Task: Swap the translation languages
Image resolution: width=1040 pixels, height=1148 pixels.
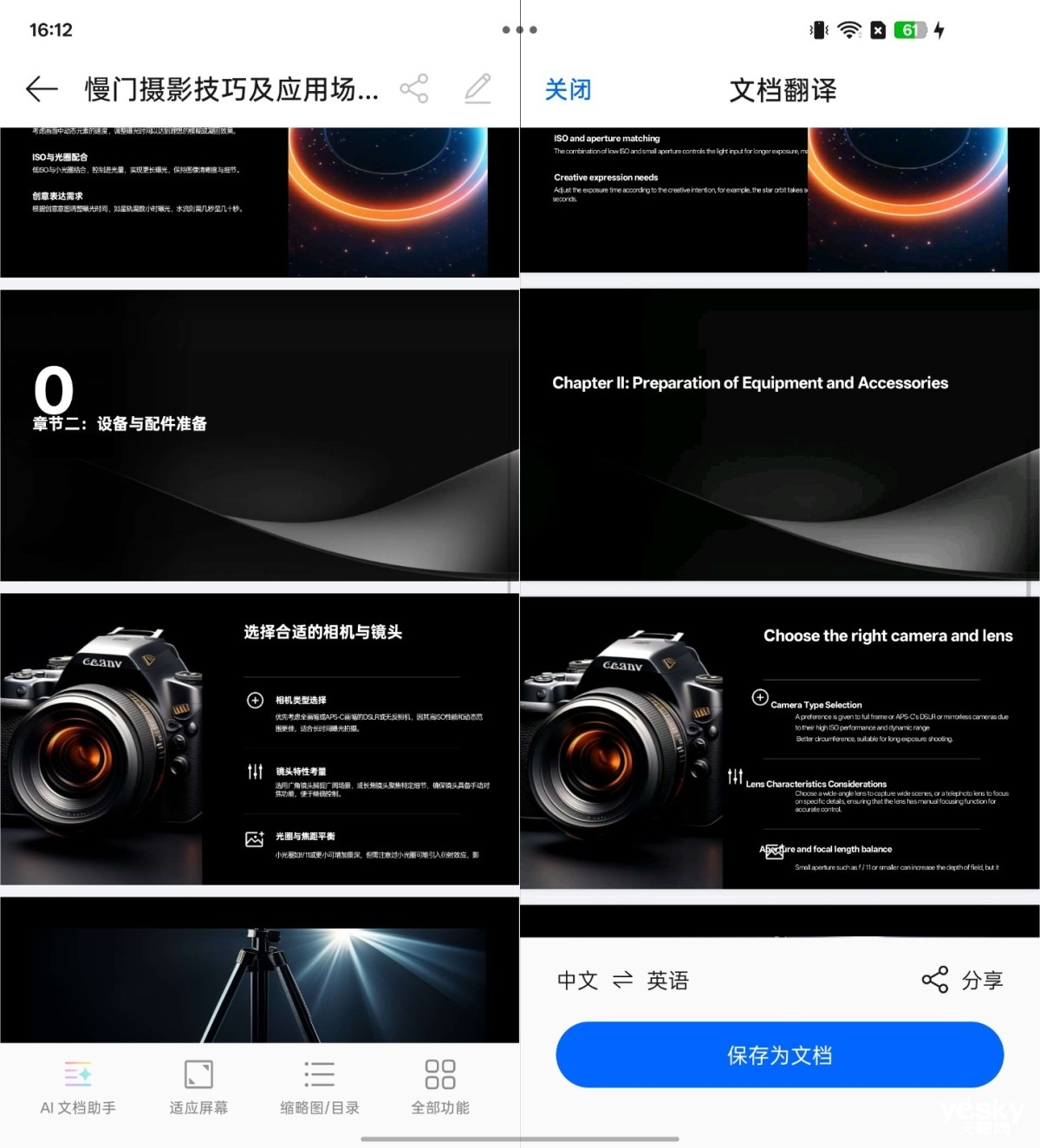Action: pos(622,981)
